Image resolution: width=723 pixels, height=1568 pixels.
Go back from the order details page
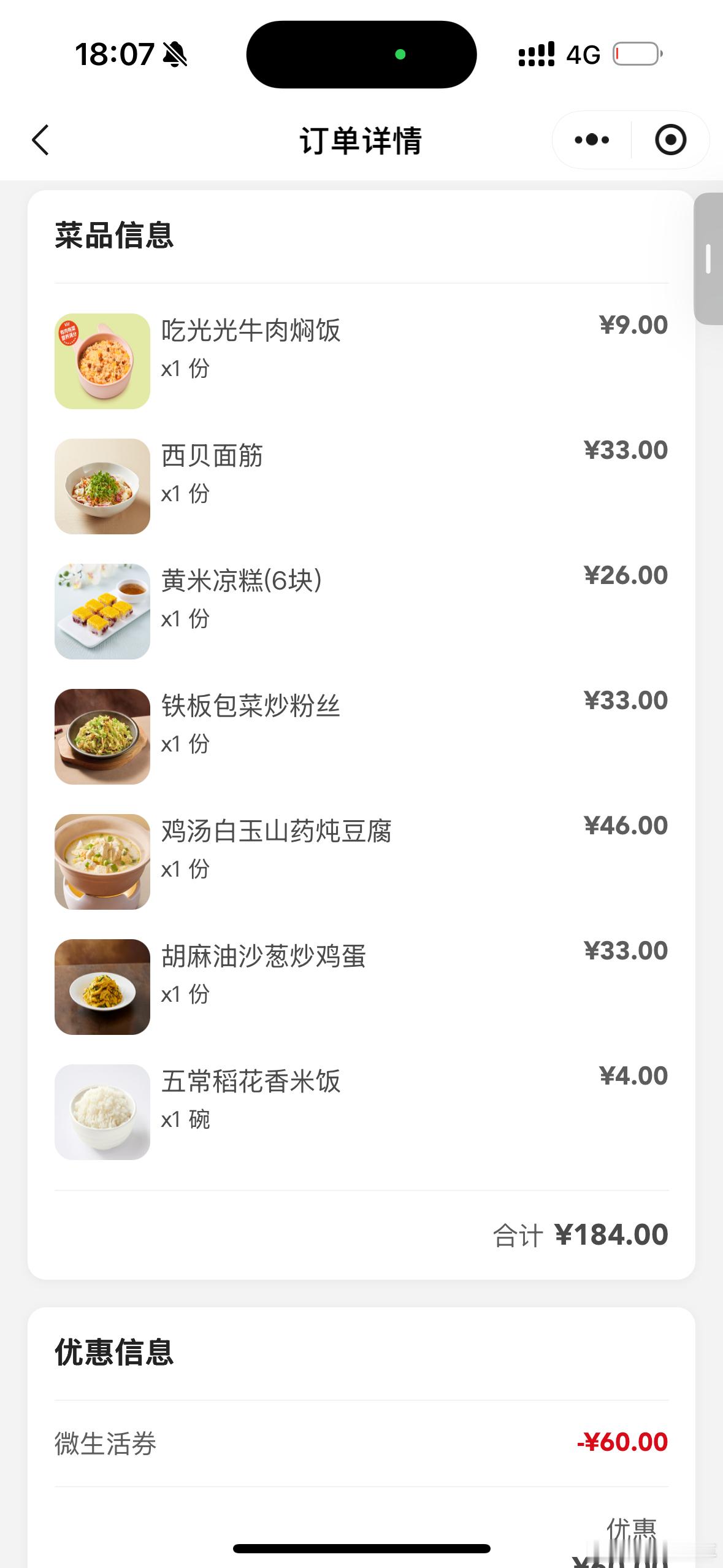point(40,140)
